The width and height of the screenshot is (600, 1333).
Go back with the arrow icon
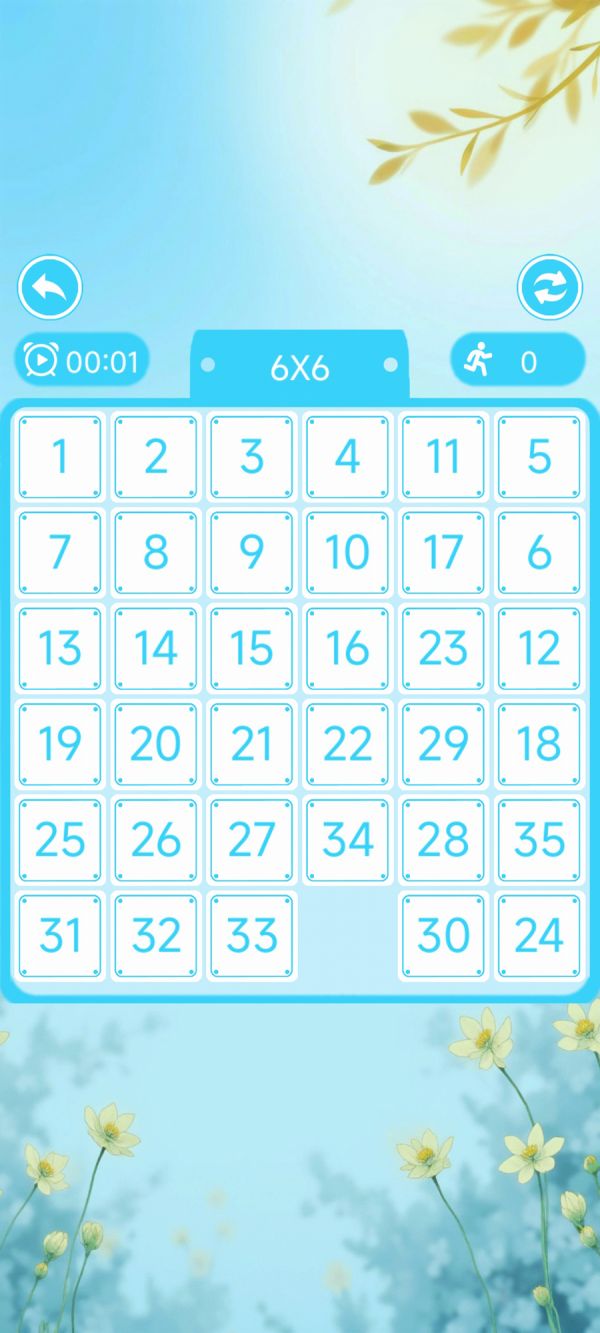tap(50, 288)
